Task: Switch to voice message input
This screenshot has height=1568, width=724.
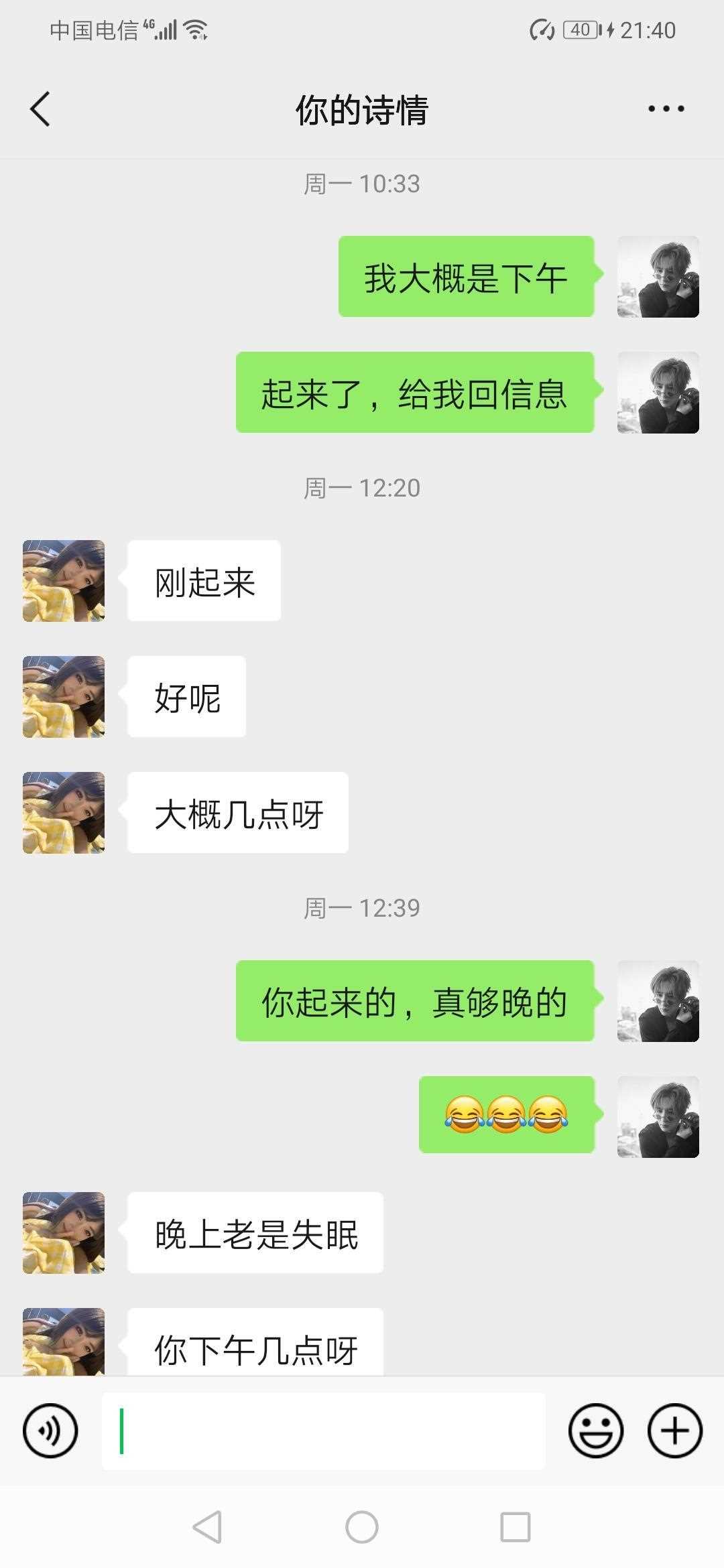Action: (50, 1431)
